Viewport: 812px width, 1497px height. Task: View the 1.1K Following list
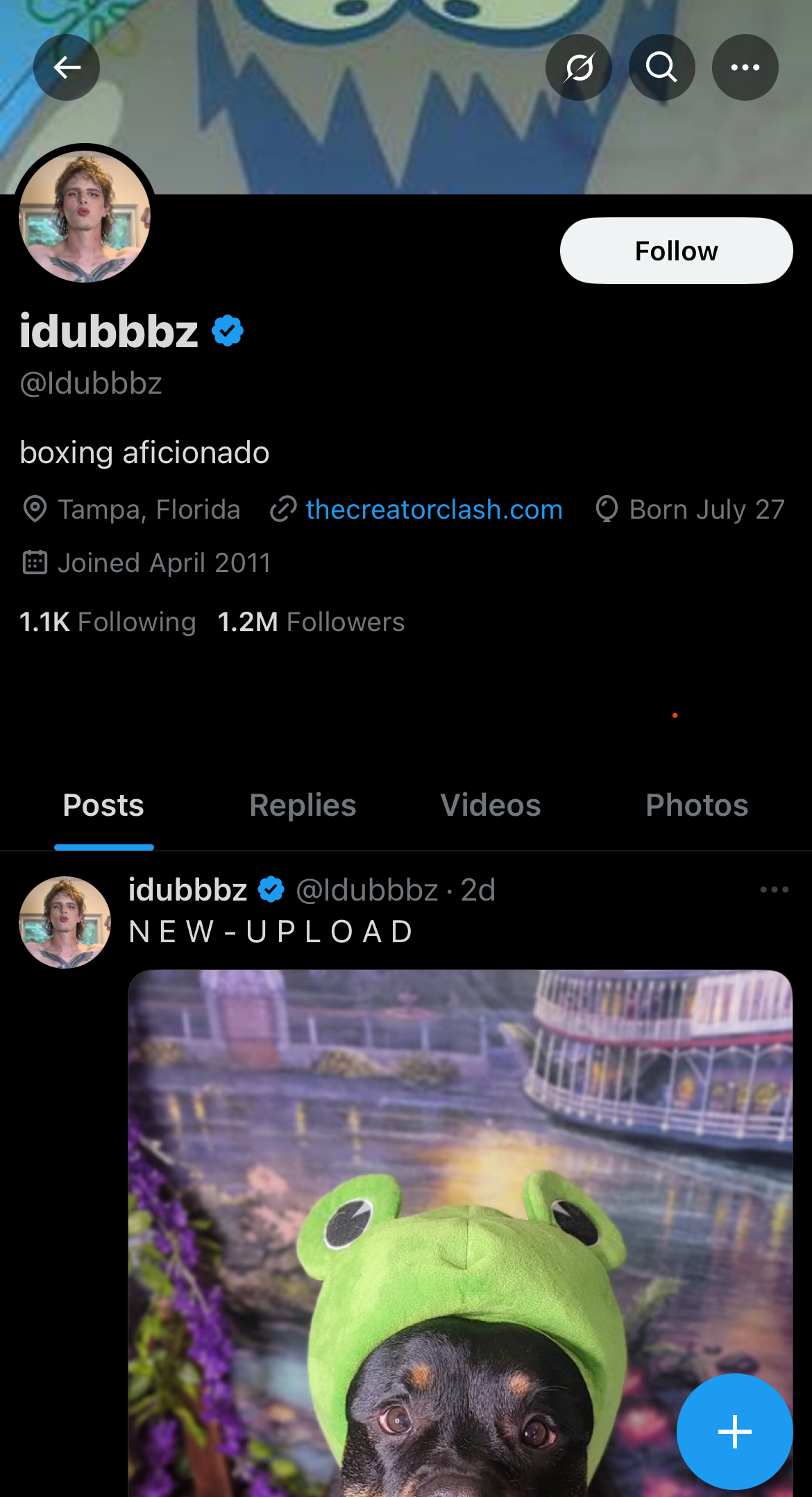(108, 621)
